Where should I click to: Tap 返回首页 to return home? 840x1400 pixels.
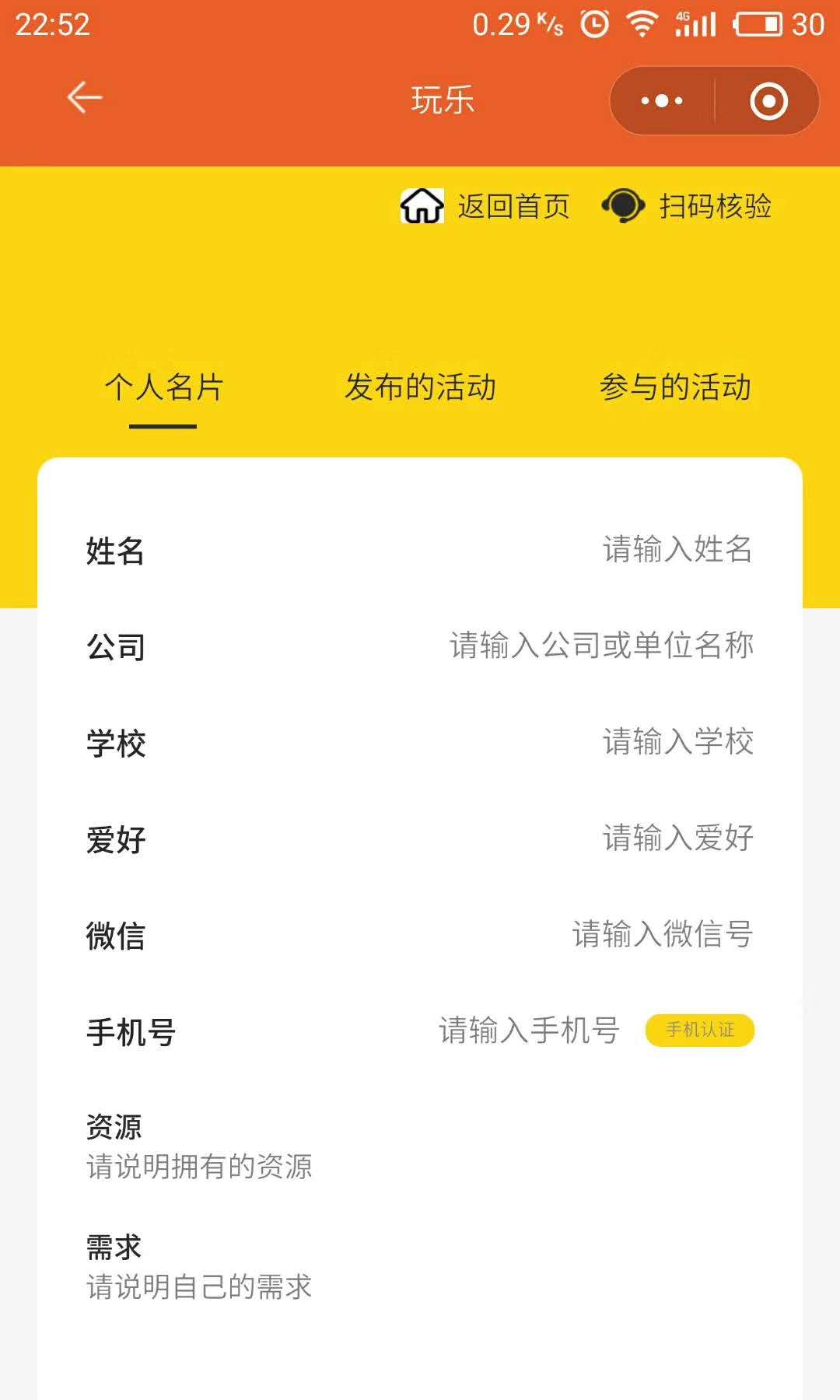(485, 207)
